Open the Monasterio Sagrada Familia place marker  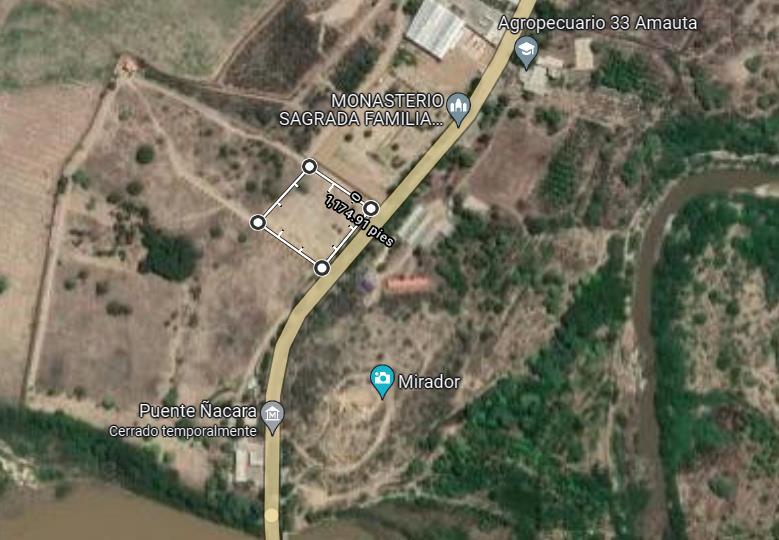459,108
